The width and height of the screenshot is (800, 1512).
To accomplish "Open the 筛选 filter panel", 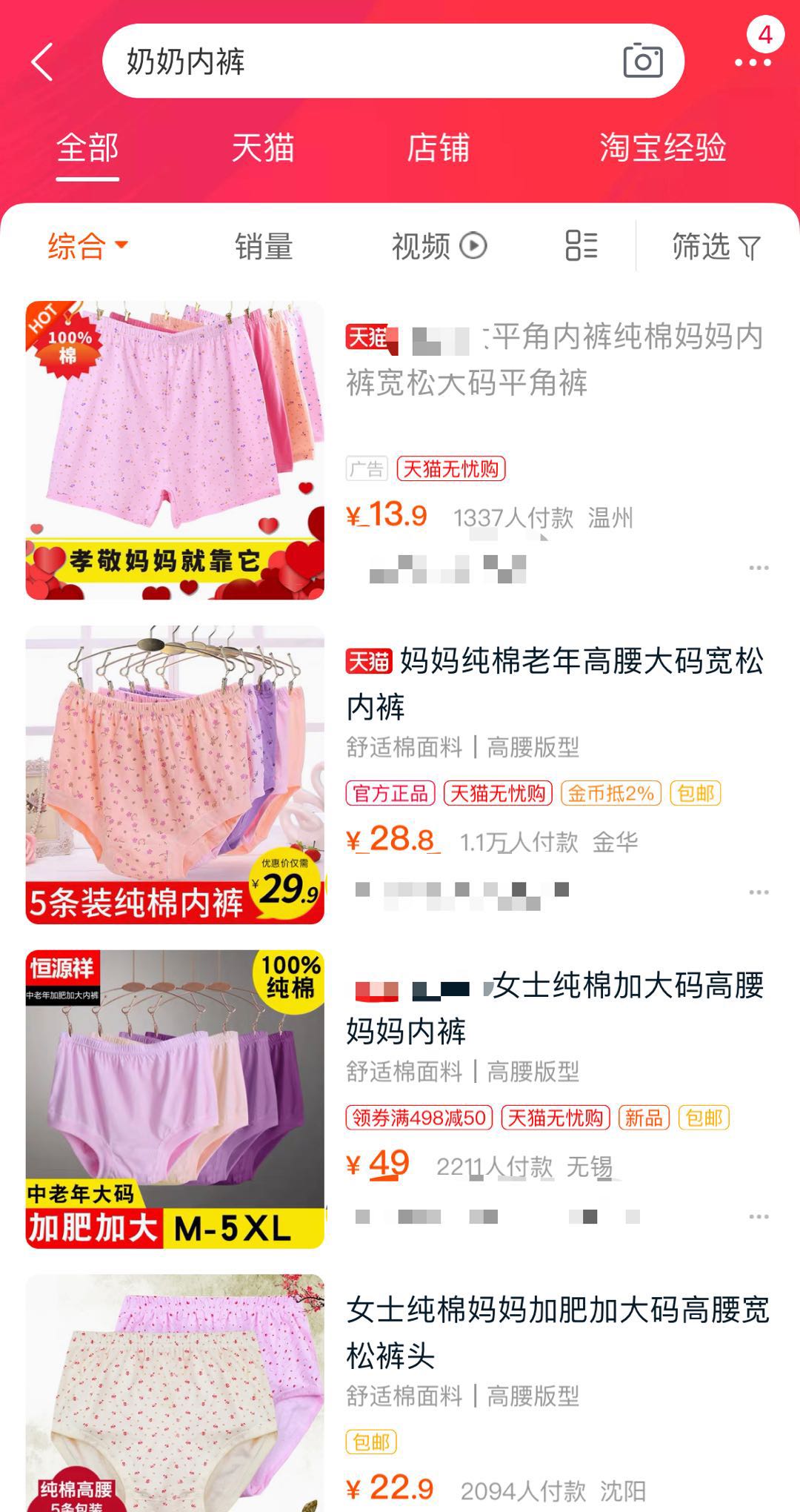I will click(x=716, y=246).
